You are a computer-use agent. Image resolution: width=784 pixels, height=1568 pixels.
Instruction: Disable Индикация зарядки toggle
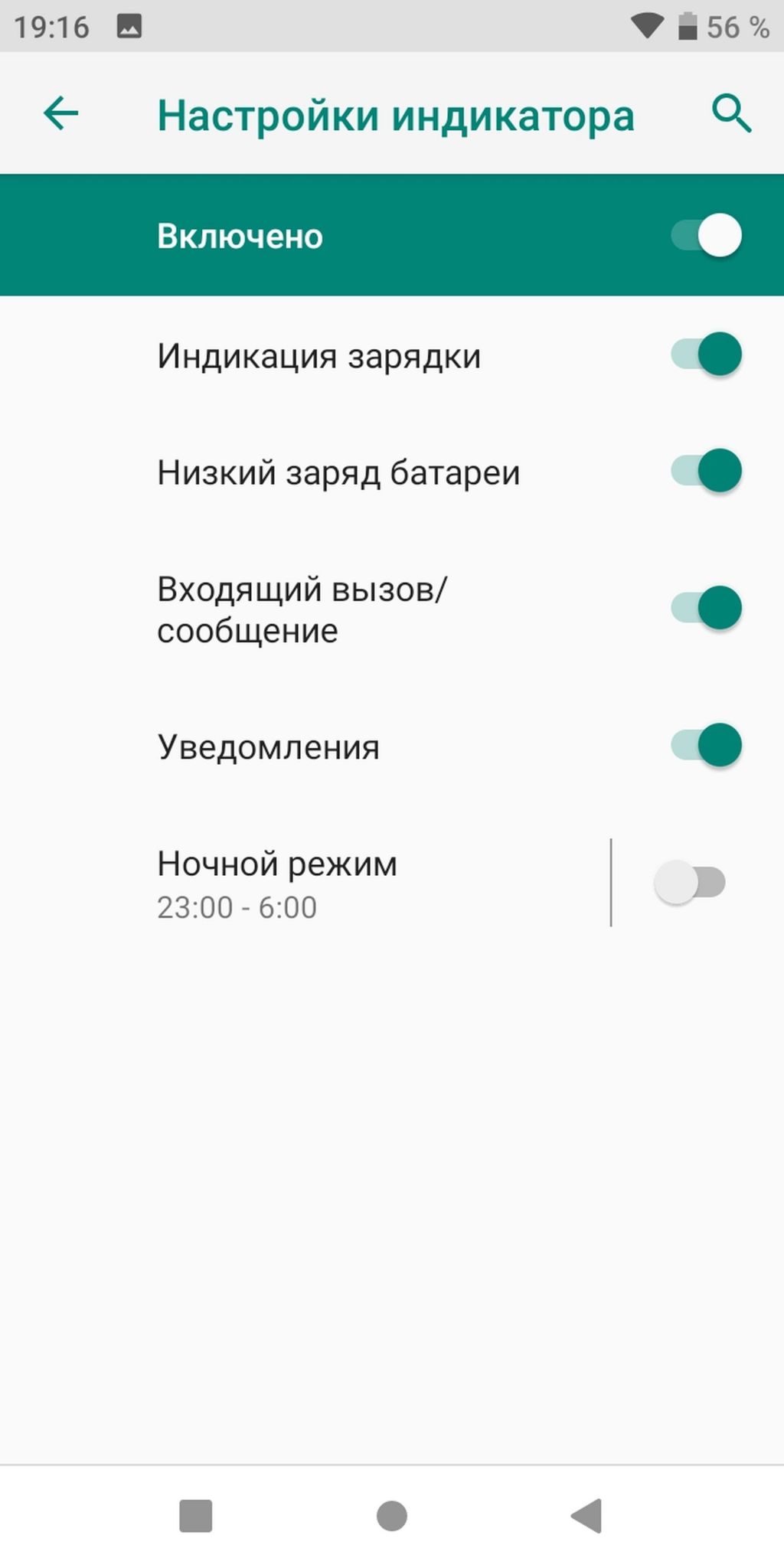coord(706,354)
